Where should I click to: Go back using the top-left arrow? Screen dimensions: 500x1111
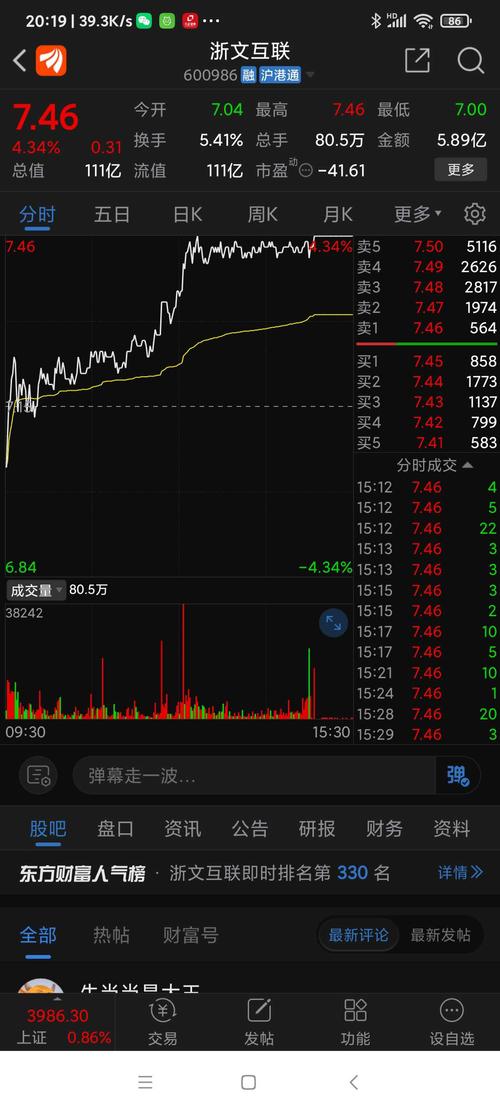click(x=20, y=61)
